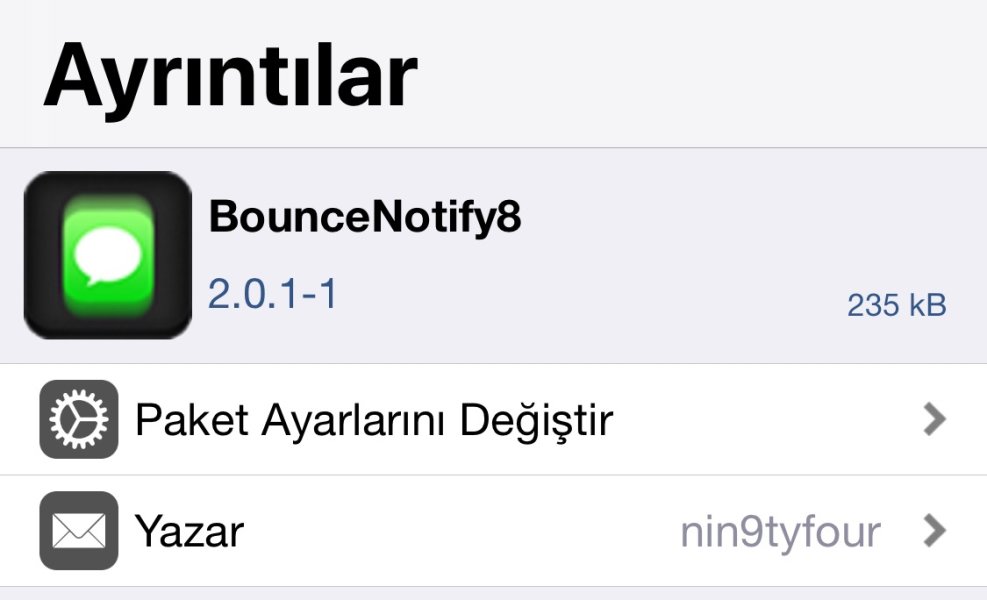
Task: Open the Yazar nin9tyfour row
Action: coord(493,531)
